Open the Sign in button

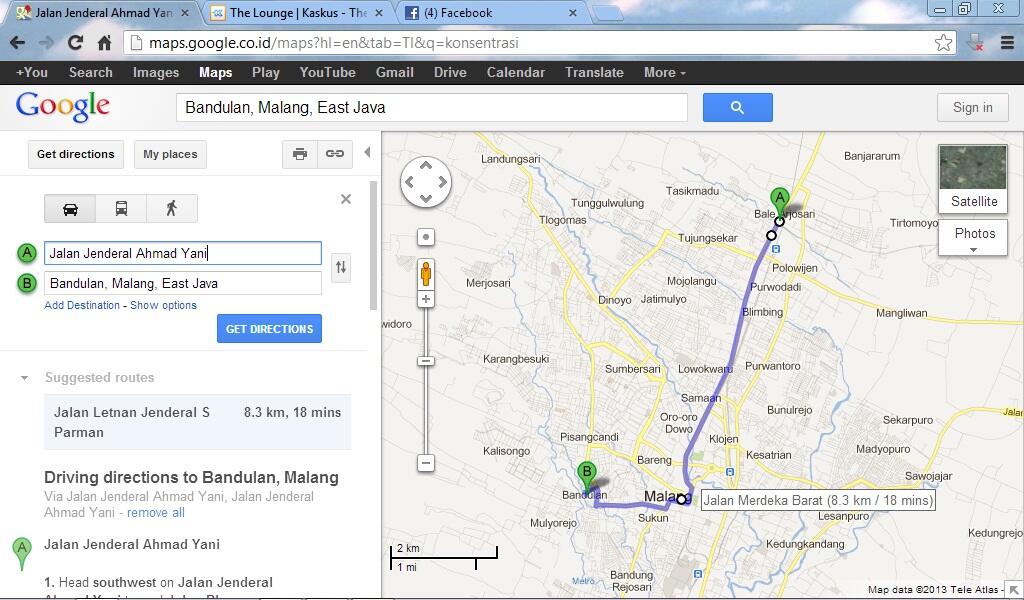point(972,108)
